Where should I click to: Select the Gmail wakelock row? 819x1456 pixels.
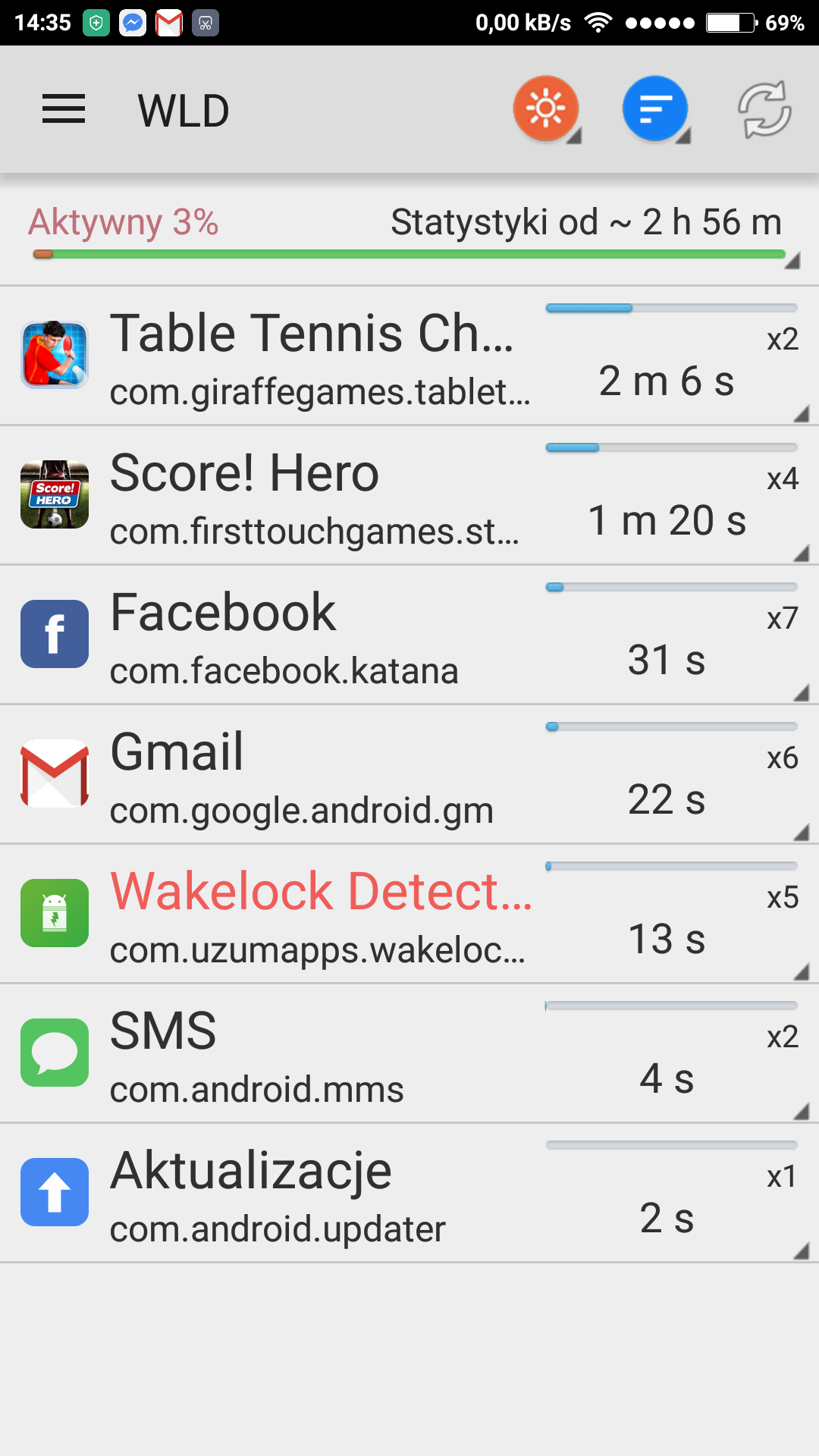(x=409, y=774)
